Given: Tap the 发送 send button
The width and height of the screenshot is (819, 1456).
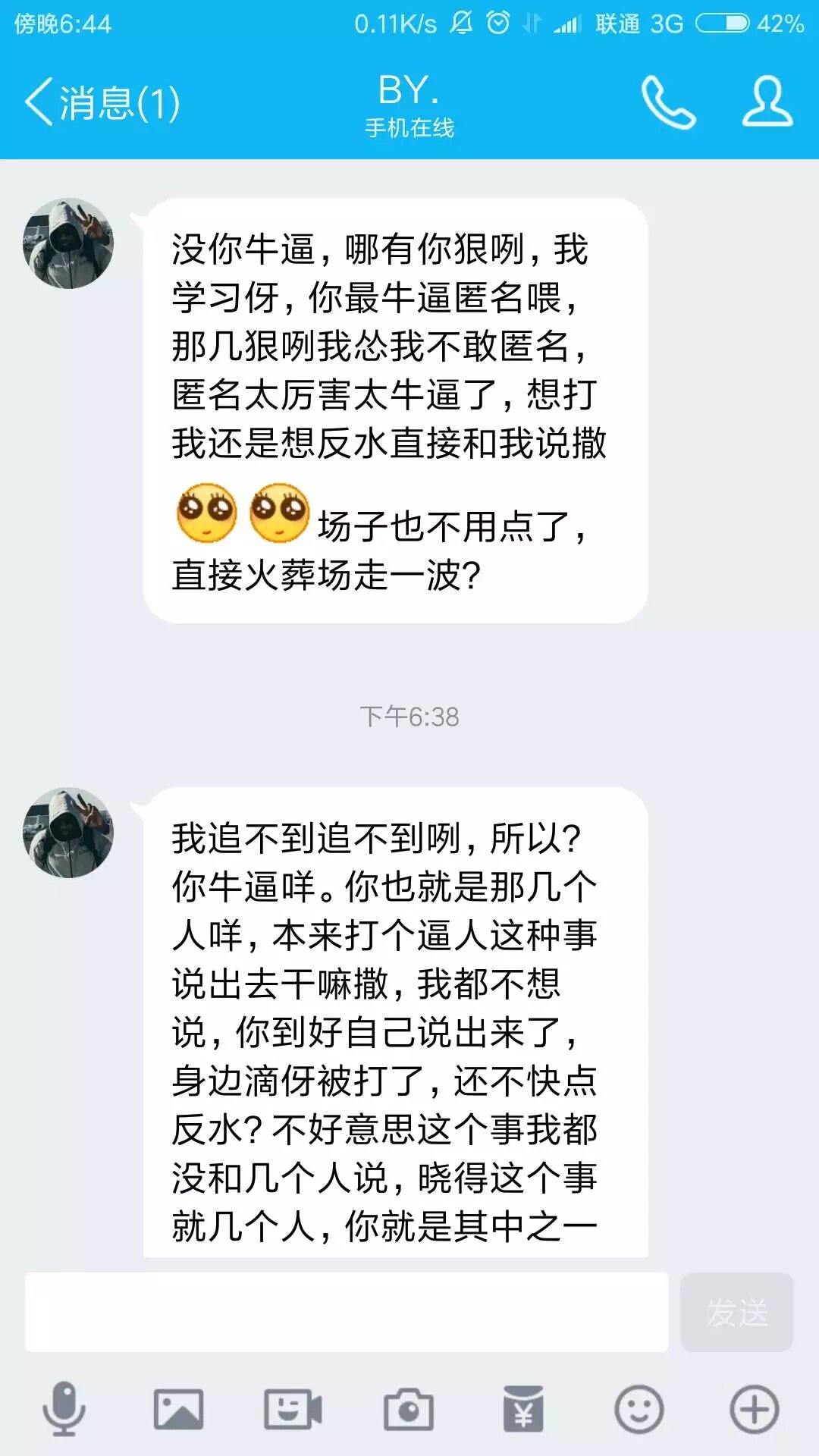Looking at the screenshot, I should [x=736, y=1313].
